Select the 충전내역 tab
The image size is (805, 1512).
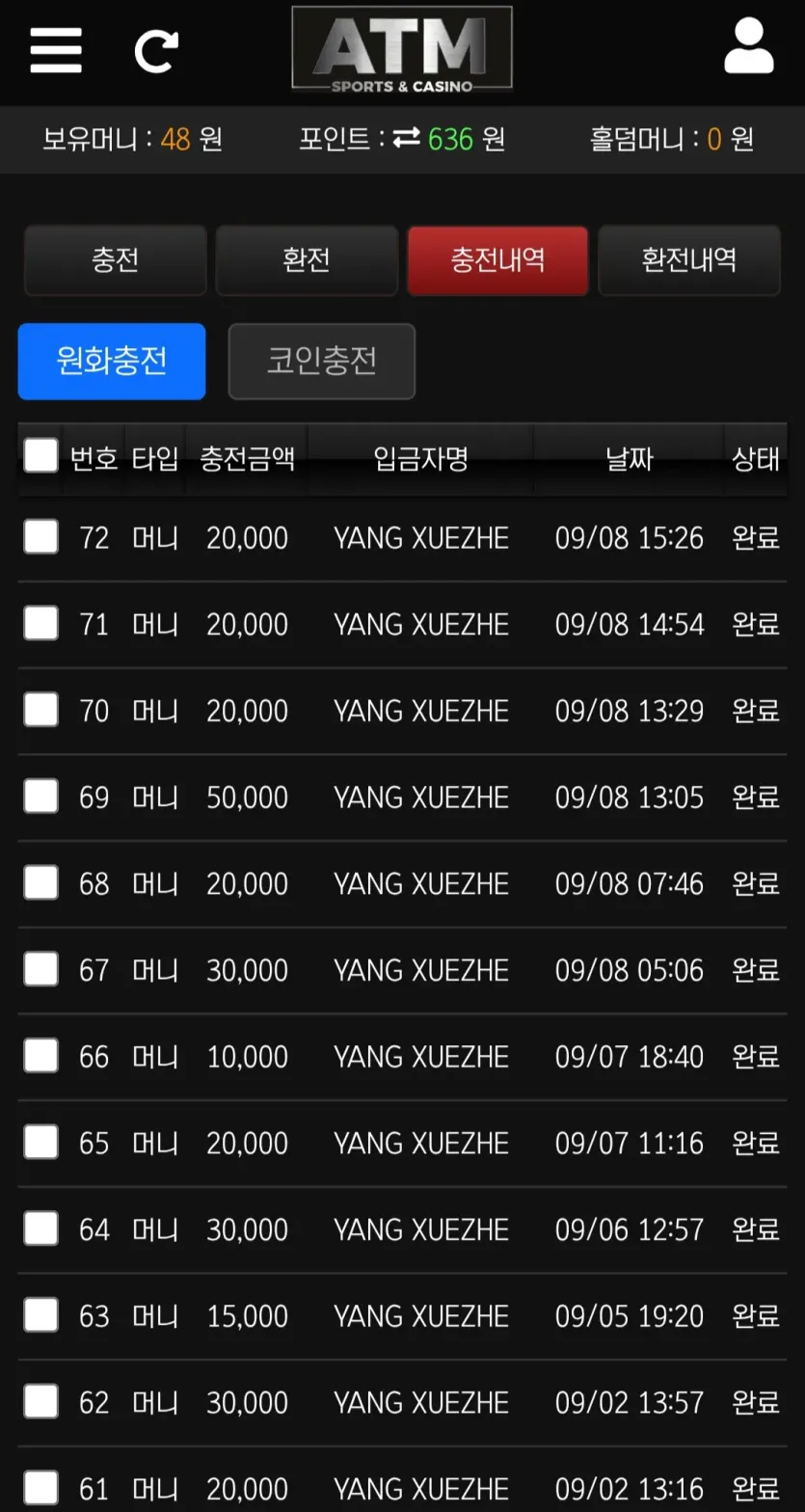pos(497,260)
